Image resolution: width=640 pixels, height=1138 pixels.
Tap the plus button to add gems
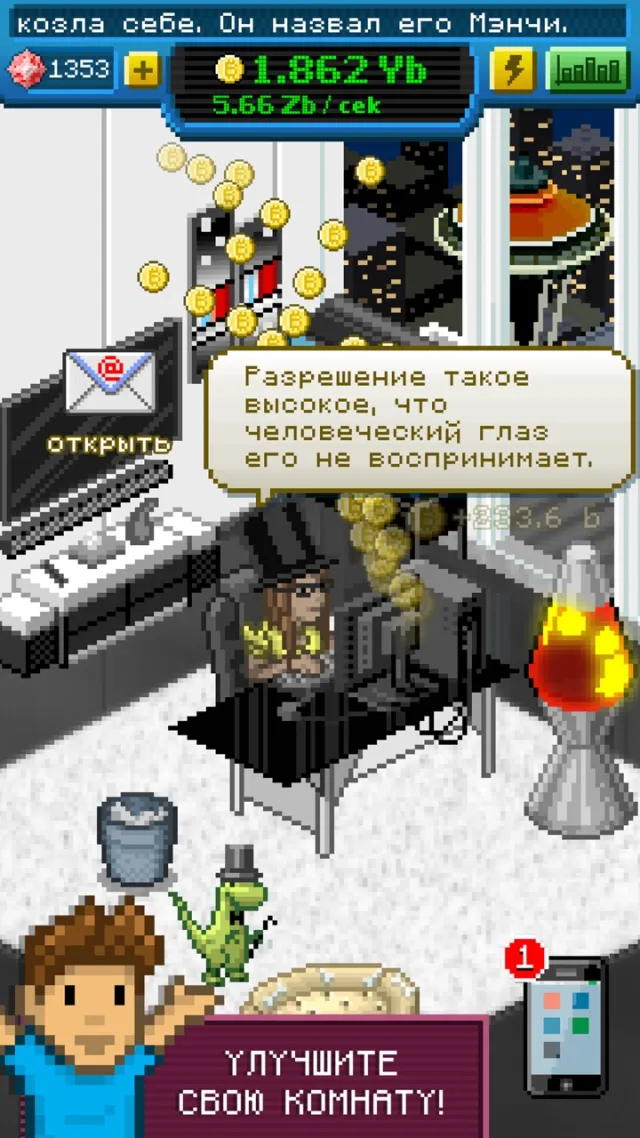pyautogui.click(x=142, y=70)
